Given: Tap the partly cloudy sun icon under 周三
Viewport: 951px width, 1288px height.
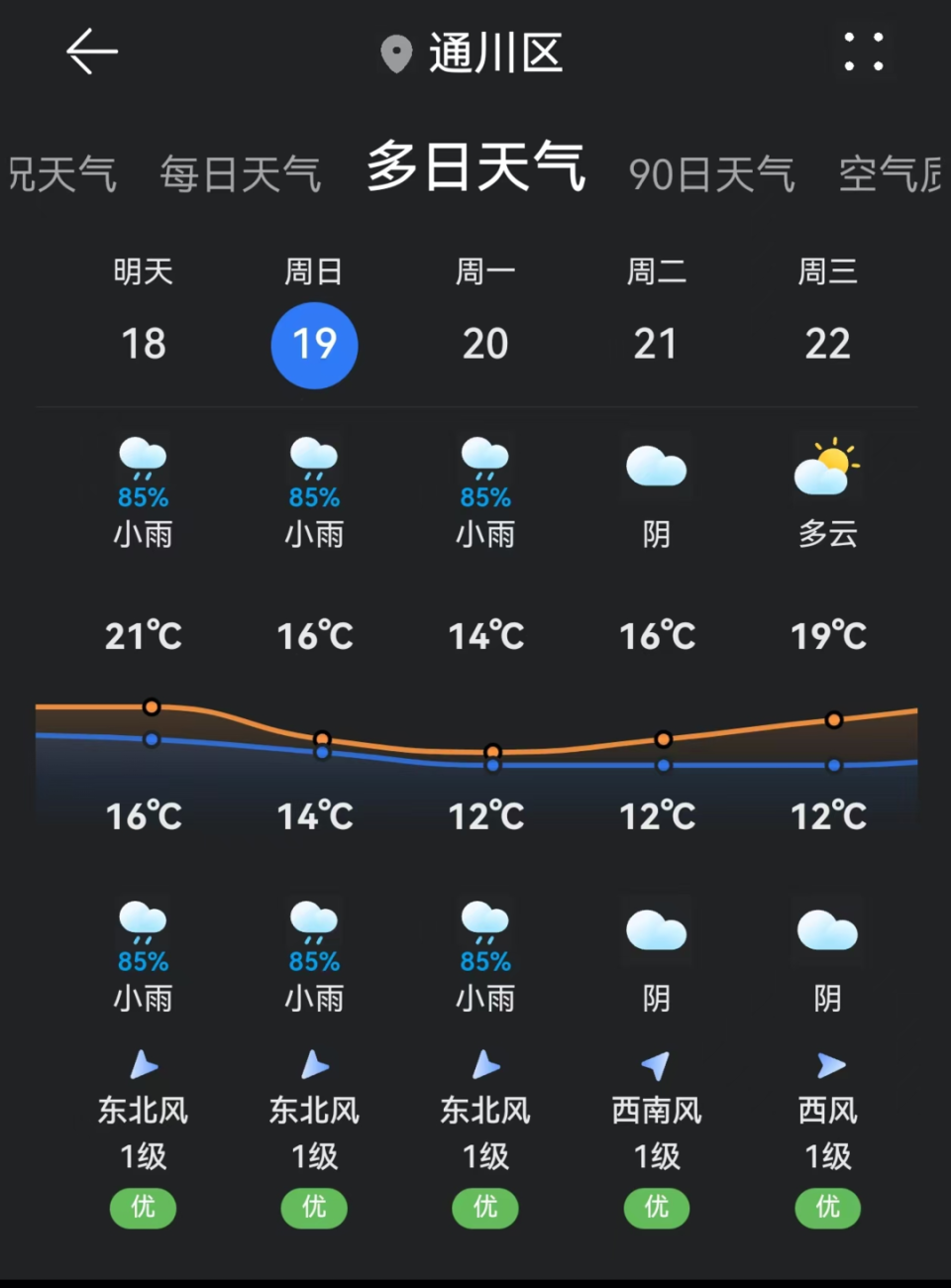Looking at the screenshot, I should tap(827, 466).
